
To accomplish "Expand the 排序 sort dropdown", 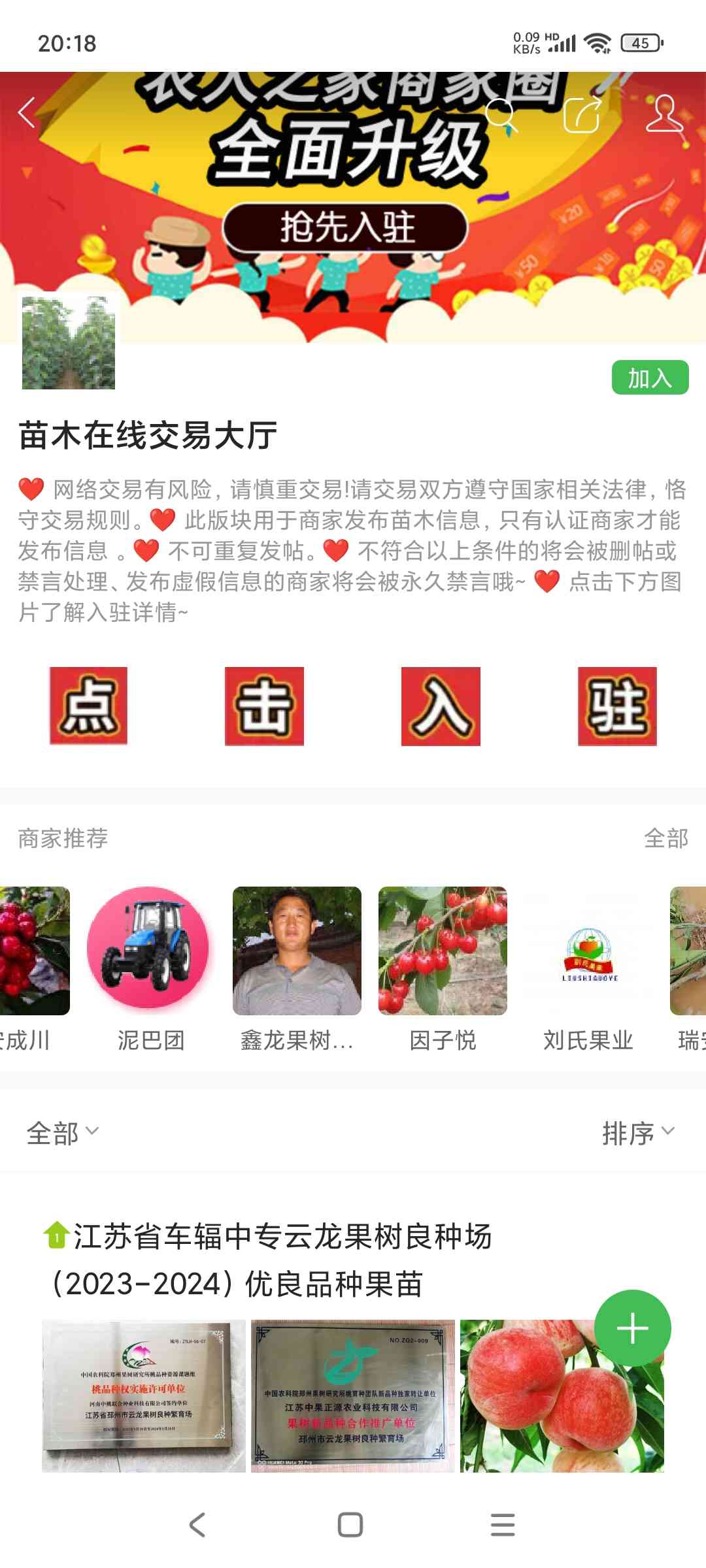I will click(638, 1133).
